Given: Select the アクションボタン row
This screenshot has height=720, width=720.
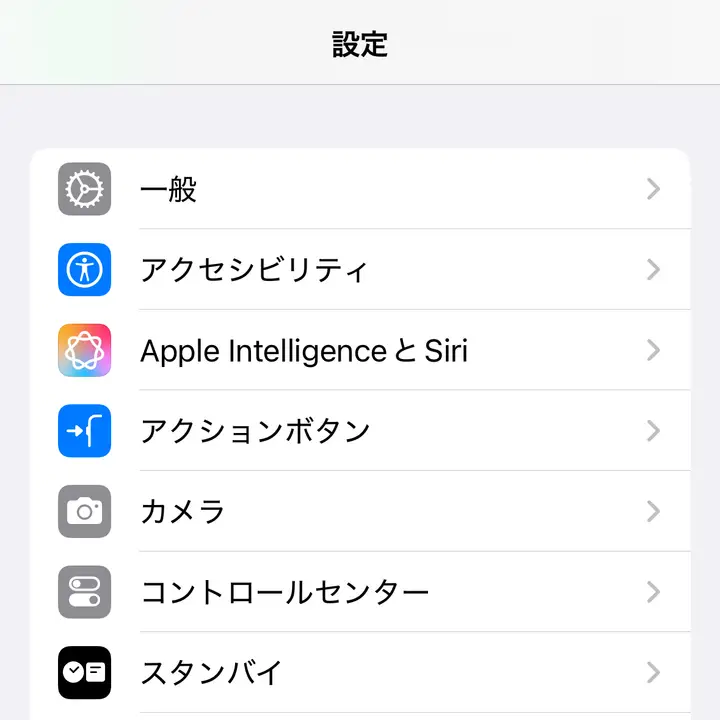Looking at the screenshot, I should (360, 431).
